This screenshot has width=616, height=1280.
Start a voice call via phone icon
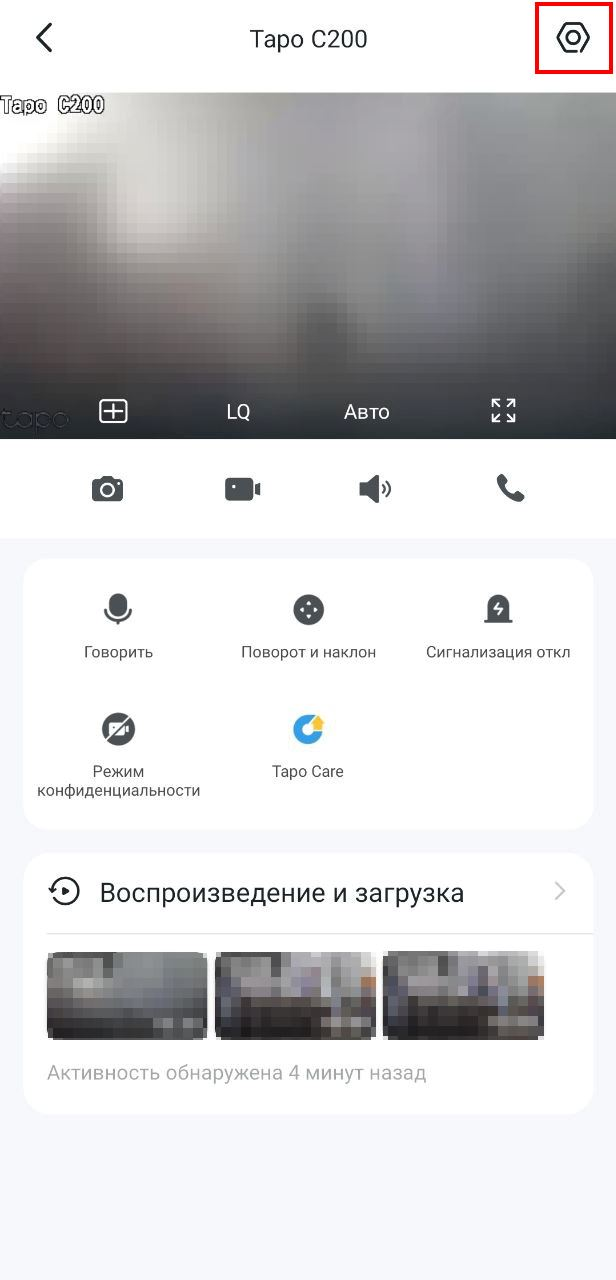[510, 489]
